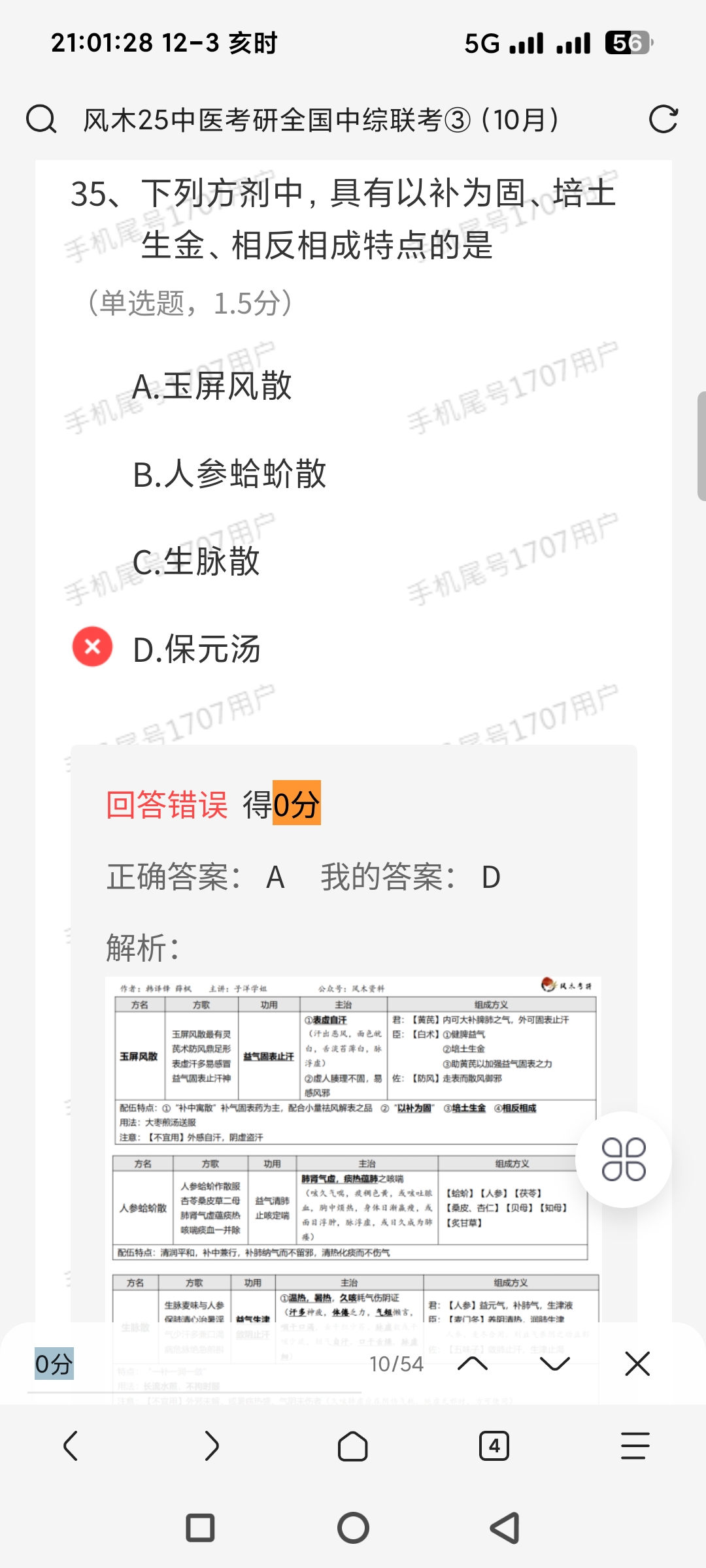This screenshot has width=706, height=1568.
Task: Open the page title address field
Action: click(x=320, y=120)
